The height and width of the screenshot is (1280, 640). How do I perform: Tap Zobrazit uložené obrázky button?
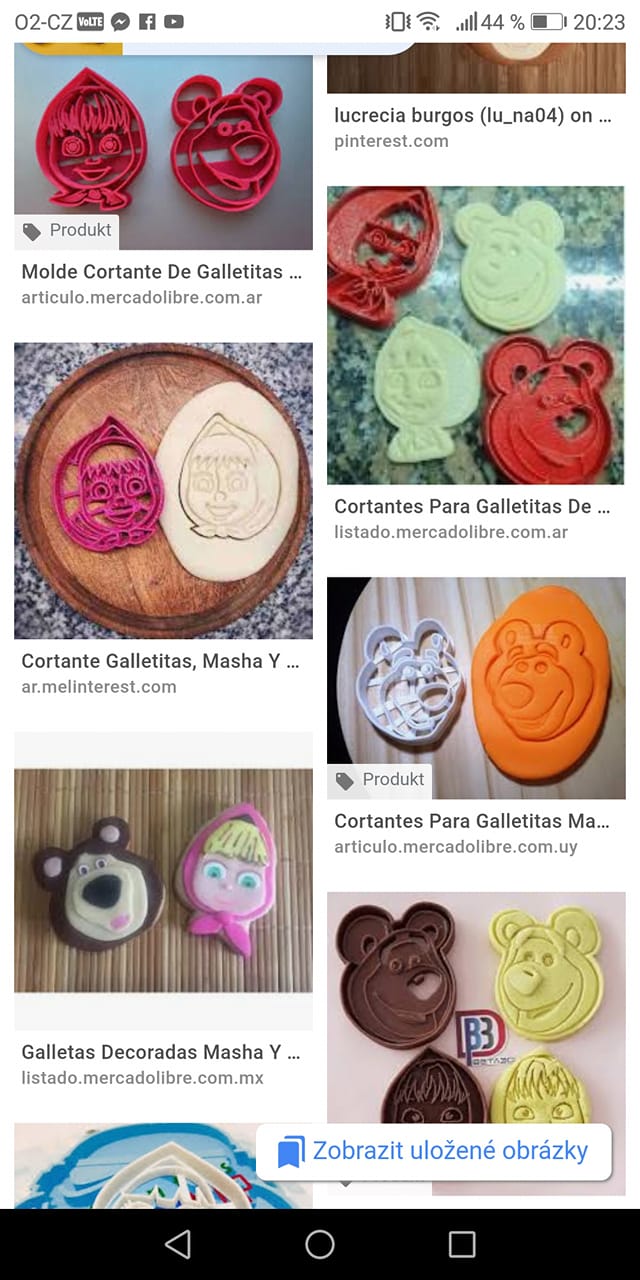(434, 1151)
